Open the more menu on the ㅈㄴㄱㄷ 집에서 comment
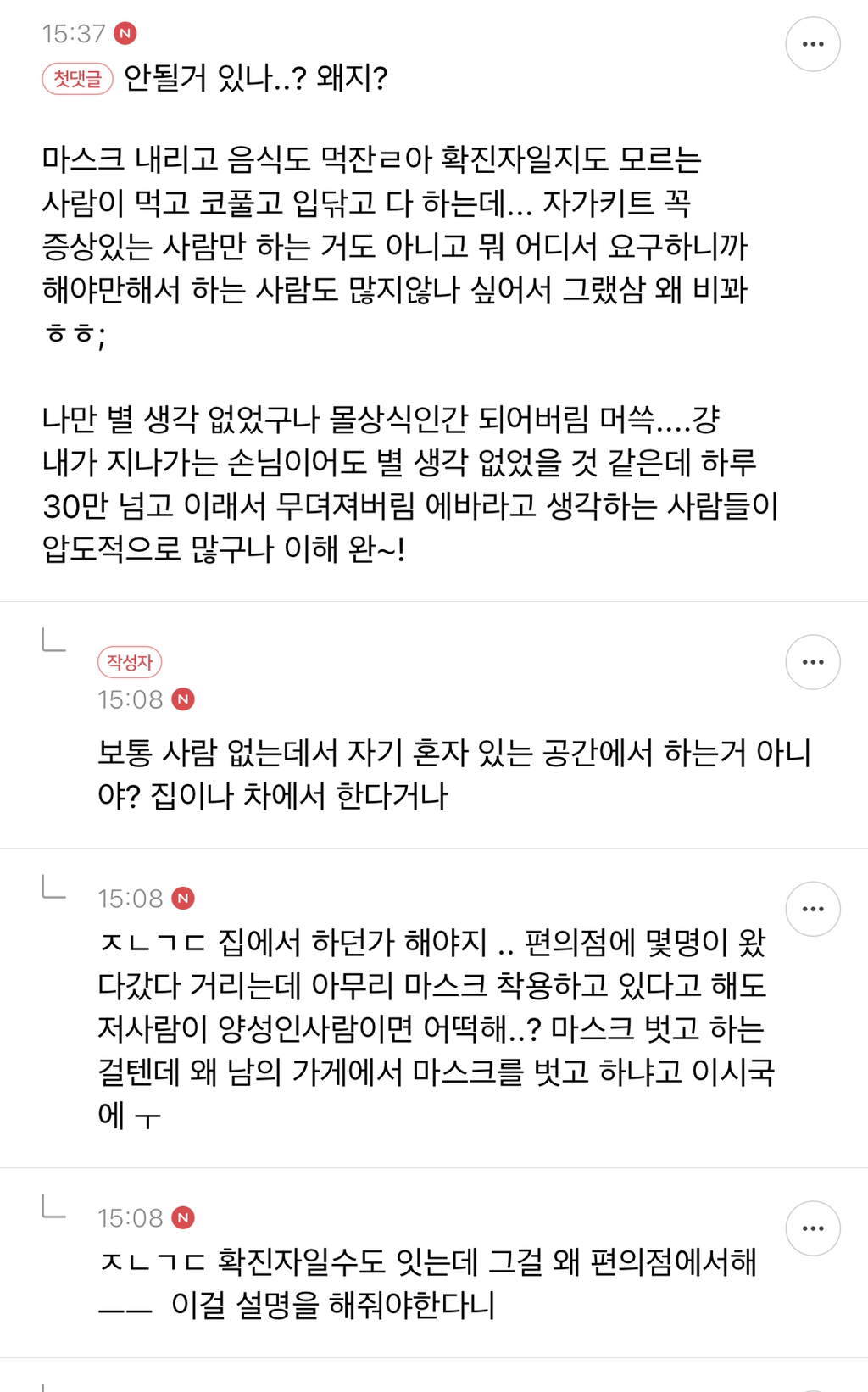The width and height of the screenshot is (868, 1392). pos(815,907)
